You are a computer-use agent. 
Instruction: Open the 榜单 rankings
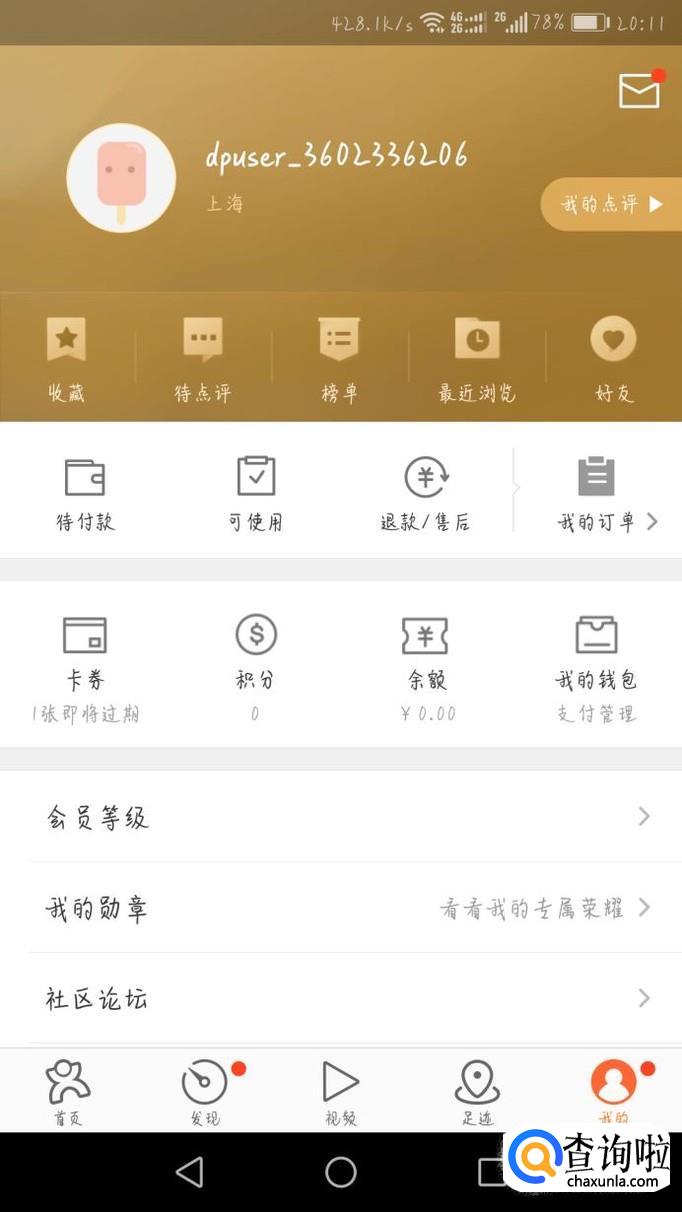[339, 359]
